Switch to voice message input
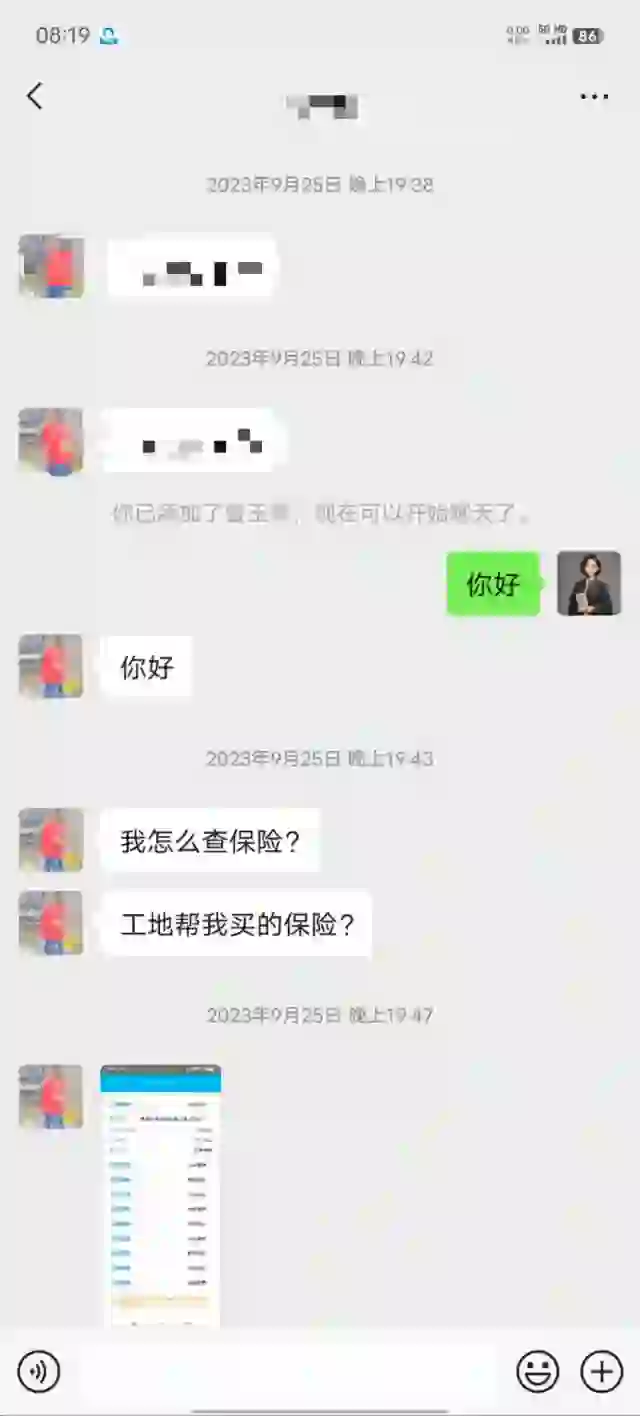 tap(39, 1371)
